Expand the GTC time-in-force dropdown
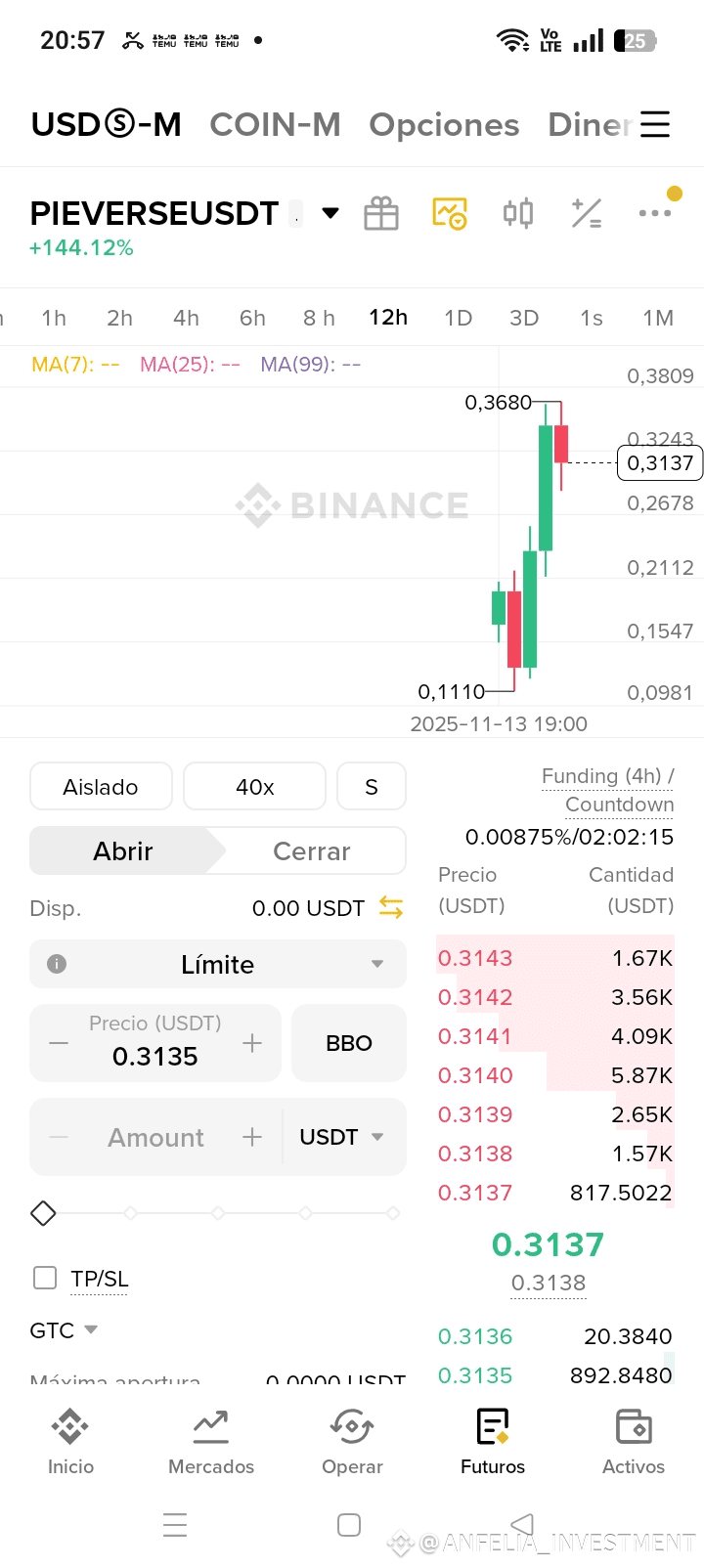 tap(65, 1330)
